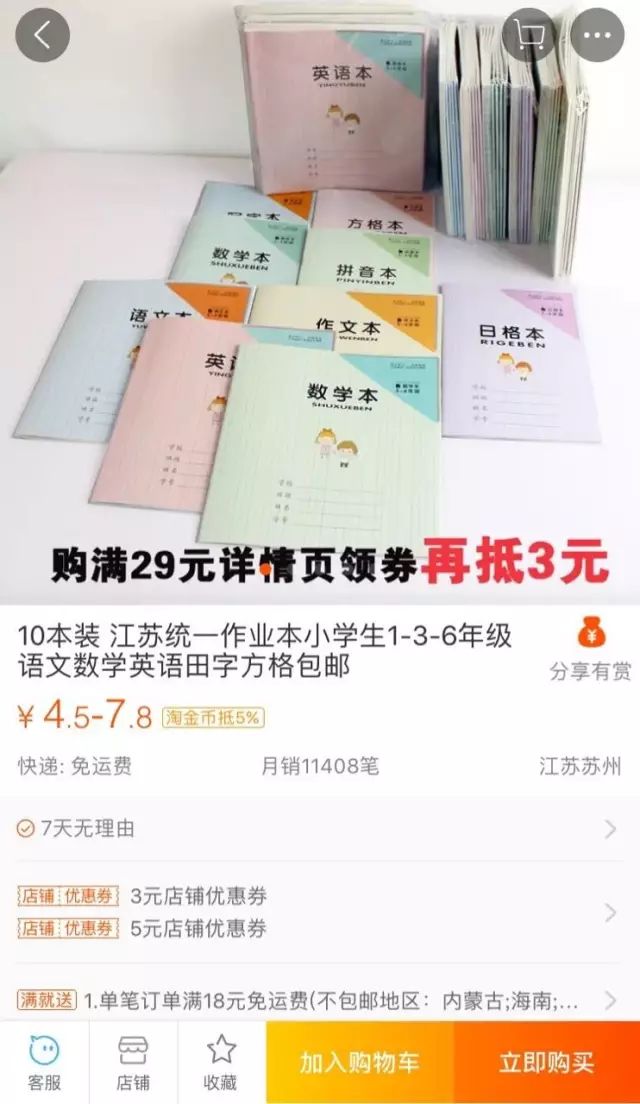Open the 店铺优惠券 coupons row
The image size is (640, 1104).
coord(320,912)
